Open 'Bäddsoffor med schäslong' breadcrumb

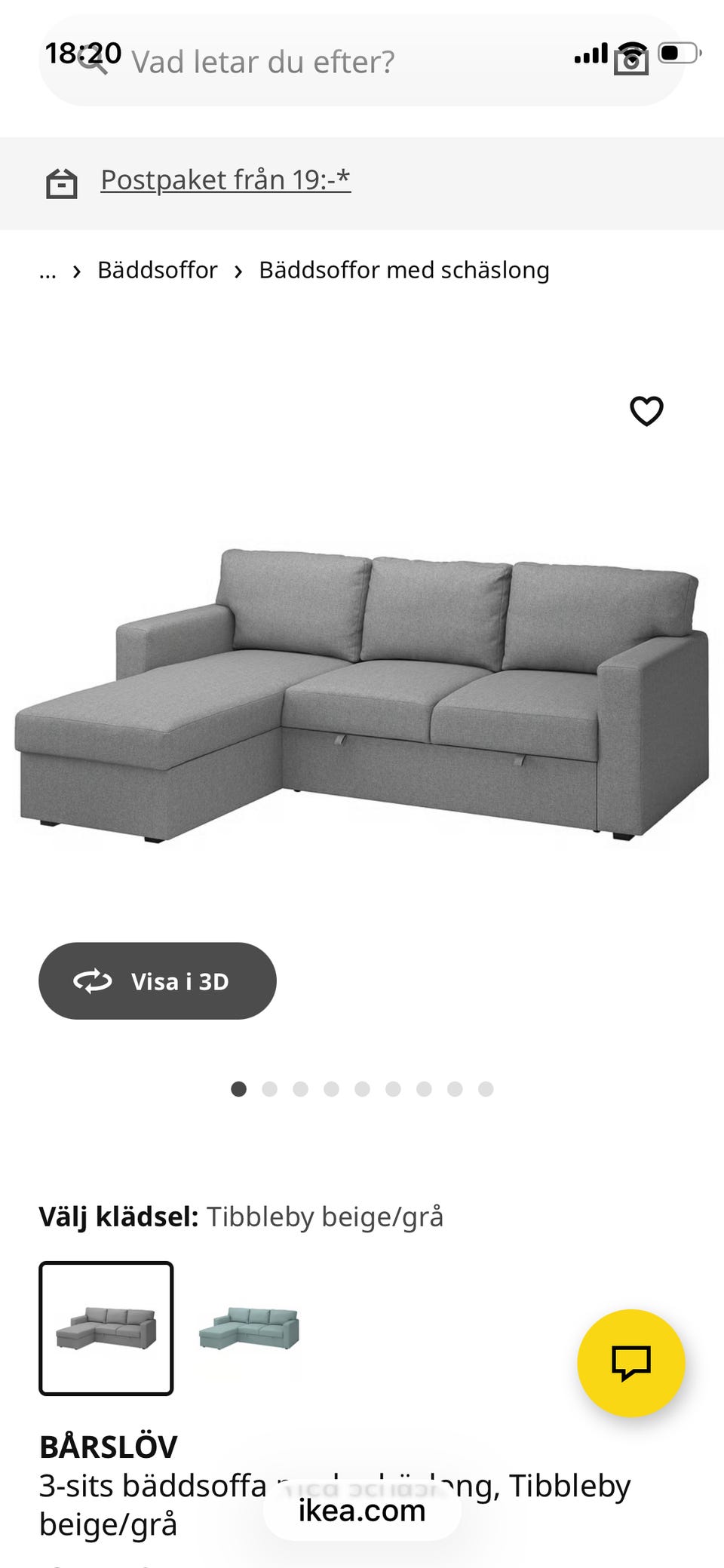tap(403, 270)
